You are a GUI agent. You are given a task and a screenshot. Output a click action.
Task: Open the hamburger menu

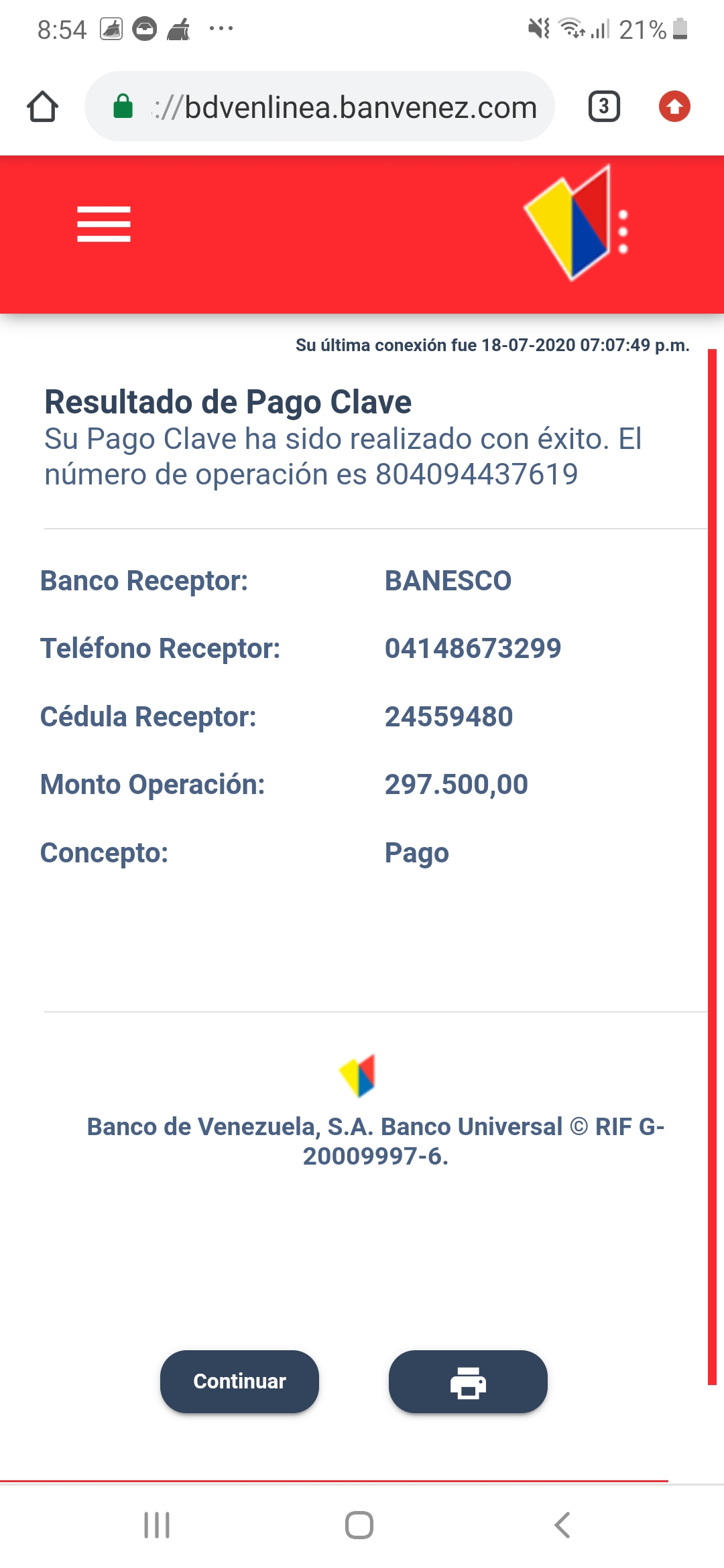point(104,224)
